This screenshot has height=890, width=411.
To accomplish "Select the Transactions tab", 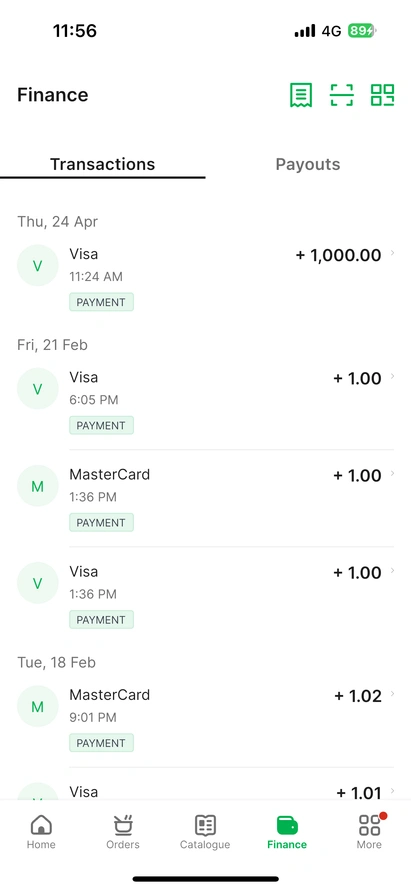I will 102,164.
